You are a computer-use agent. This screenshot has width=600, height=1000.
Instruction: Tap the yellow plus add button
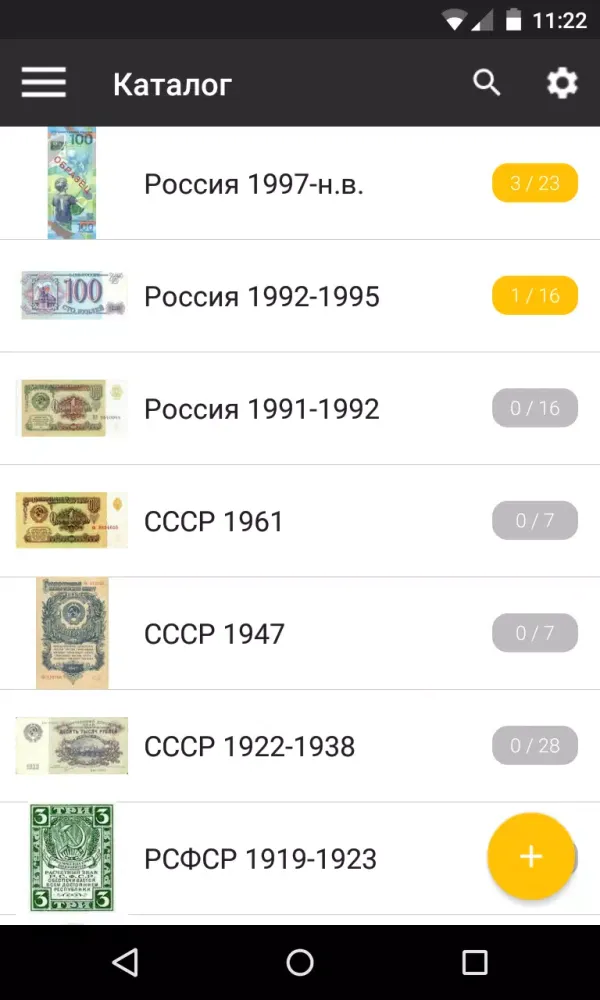click(x=531, y=857)
